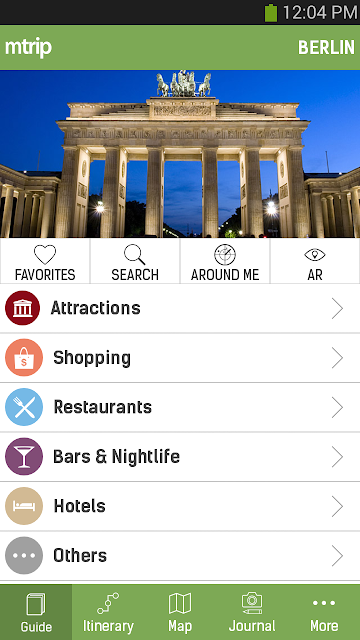View Bars & Nightlife
The image size is (360, 640).
point(180,457)
